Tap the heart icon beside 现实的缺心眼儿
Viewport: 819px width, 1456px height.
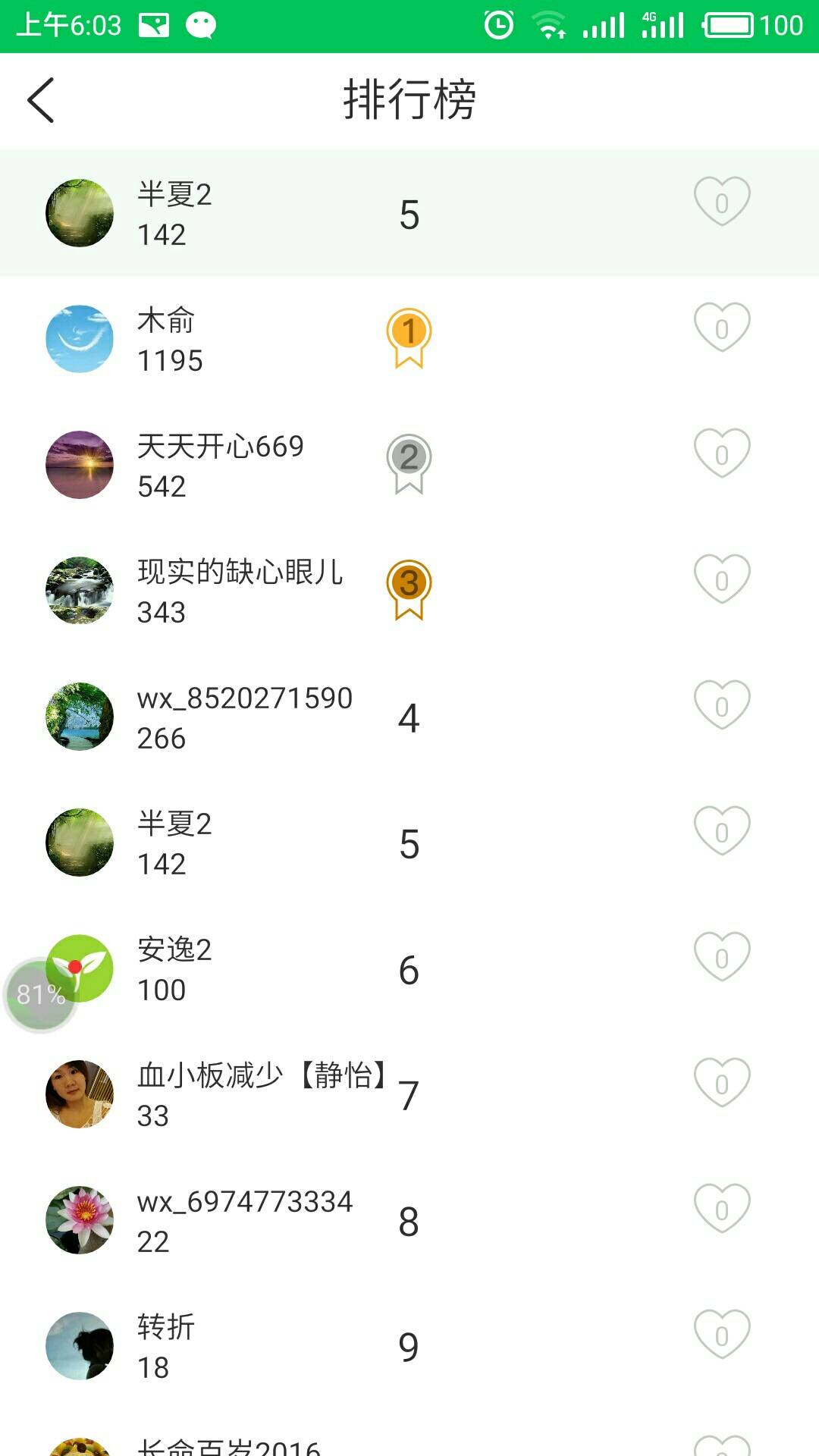[x=722, y=579]
